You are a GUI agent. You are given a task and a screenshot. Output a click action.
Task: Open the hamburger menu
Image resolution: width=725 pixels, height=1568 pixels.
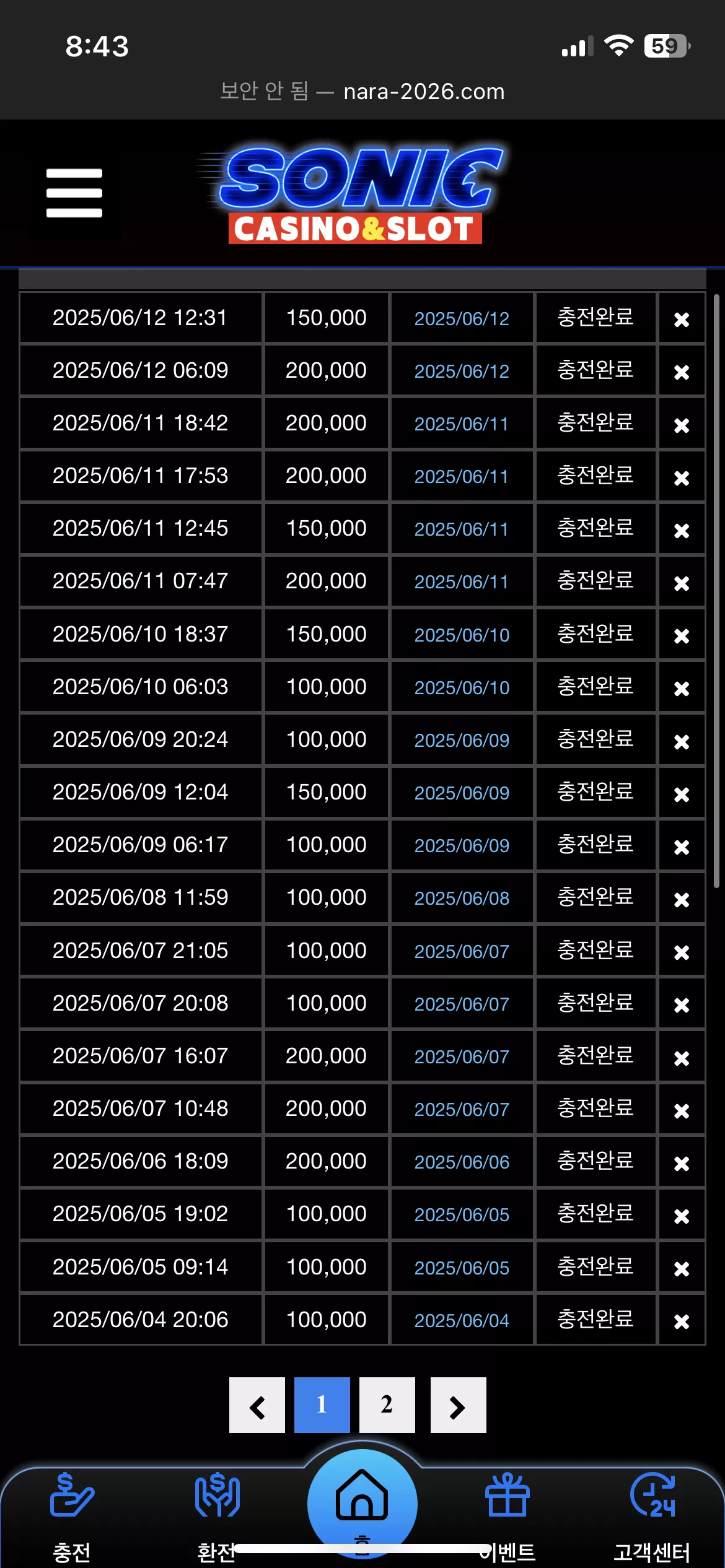[74, 193]
